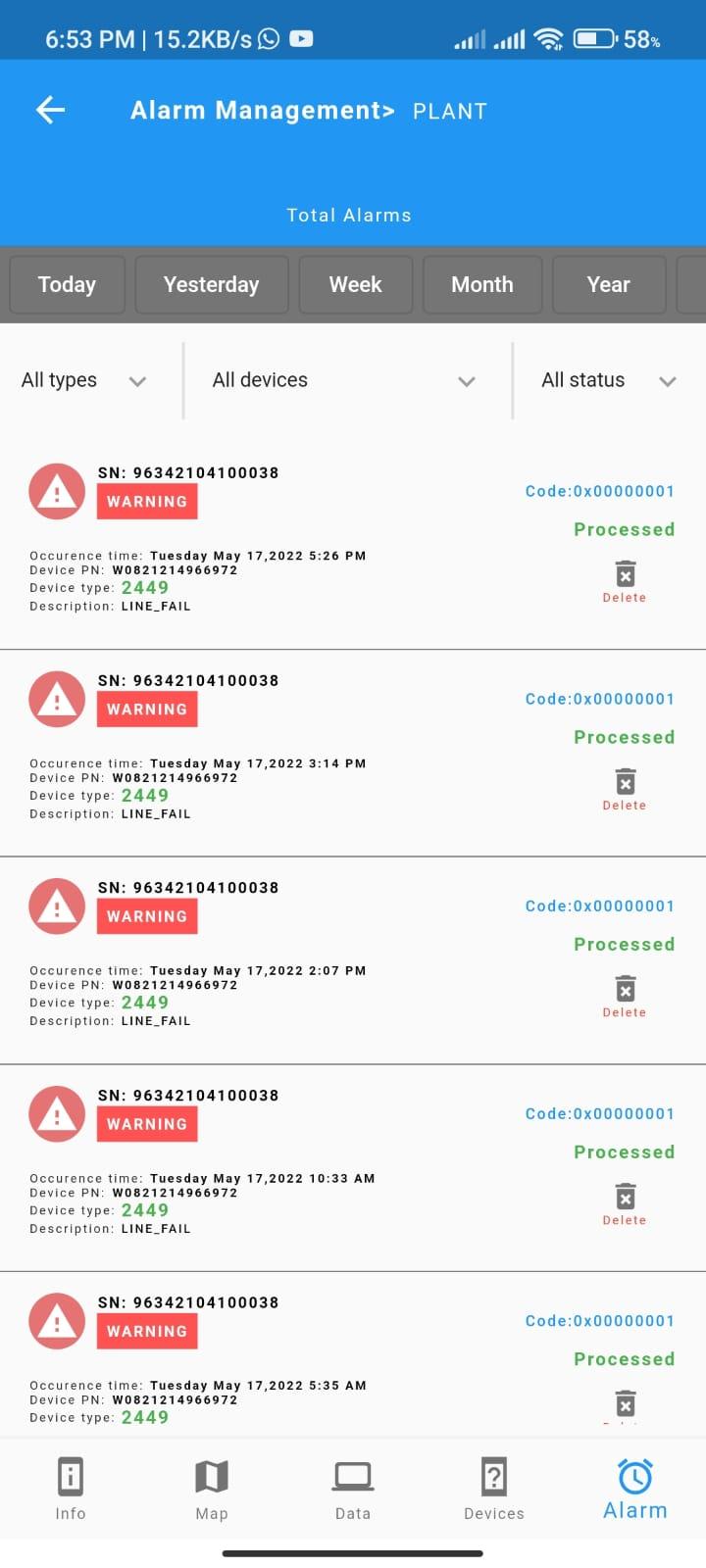Screen dimensions: 706x1568
Task: Tap the Alarm tab
Action: (x=635, y=1489)
